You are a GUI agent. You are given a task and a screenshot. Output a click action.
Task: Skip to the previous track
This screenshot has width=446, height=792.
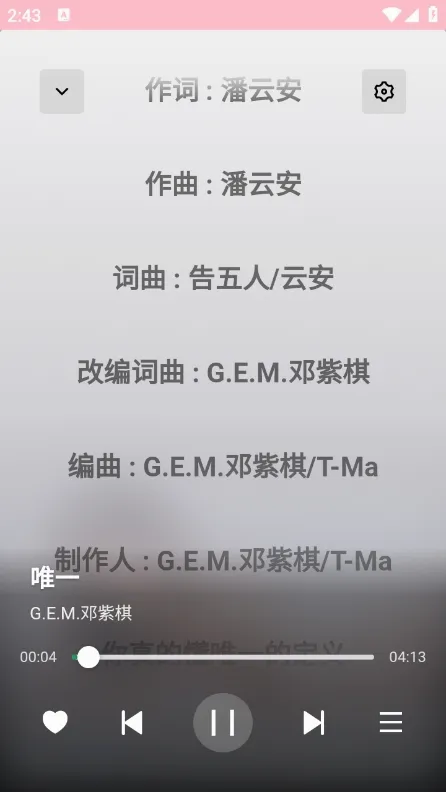click(x=132, y=723)
